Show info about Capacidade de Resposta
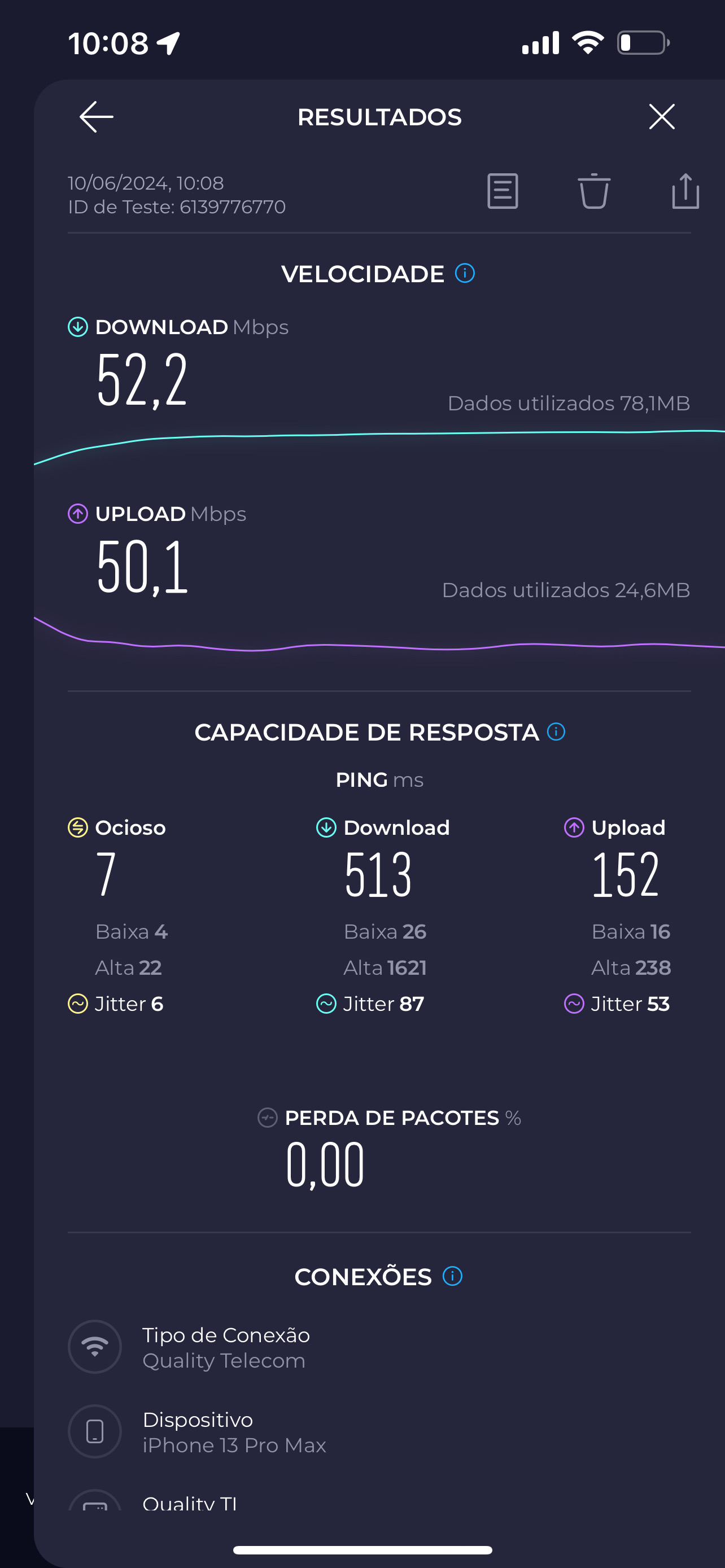725x1568 pixels. click(x=556, y=732)
